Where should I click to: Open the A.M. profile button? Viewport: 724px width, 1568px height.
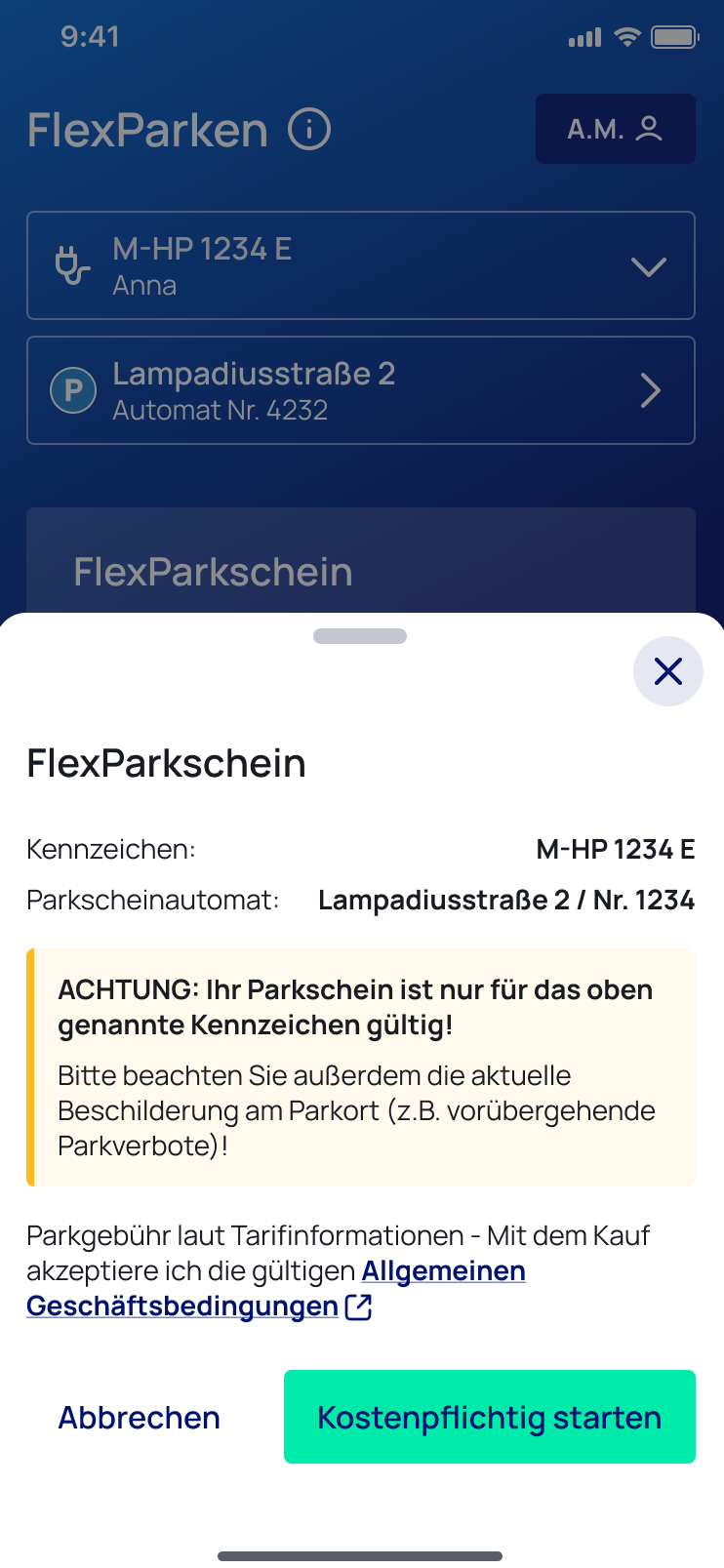[x=615, y=129]
